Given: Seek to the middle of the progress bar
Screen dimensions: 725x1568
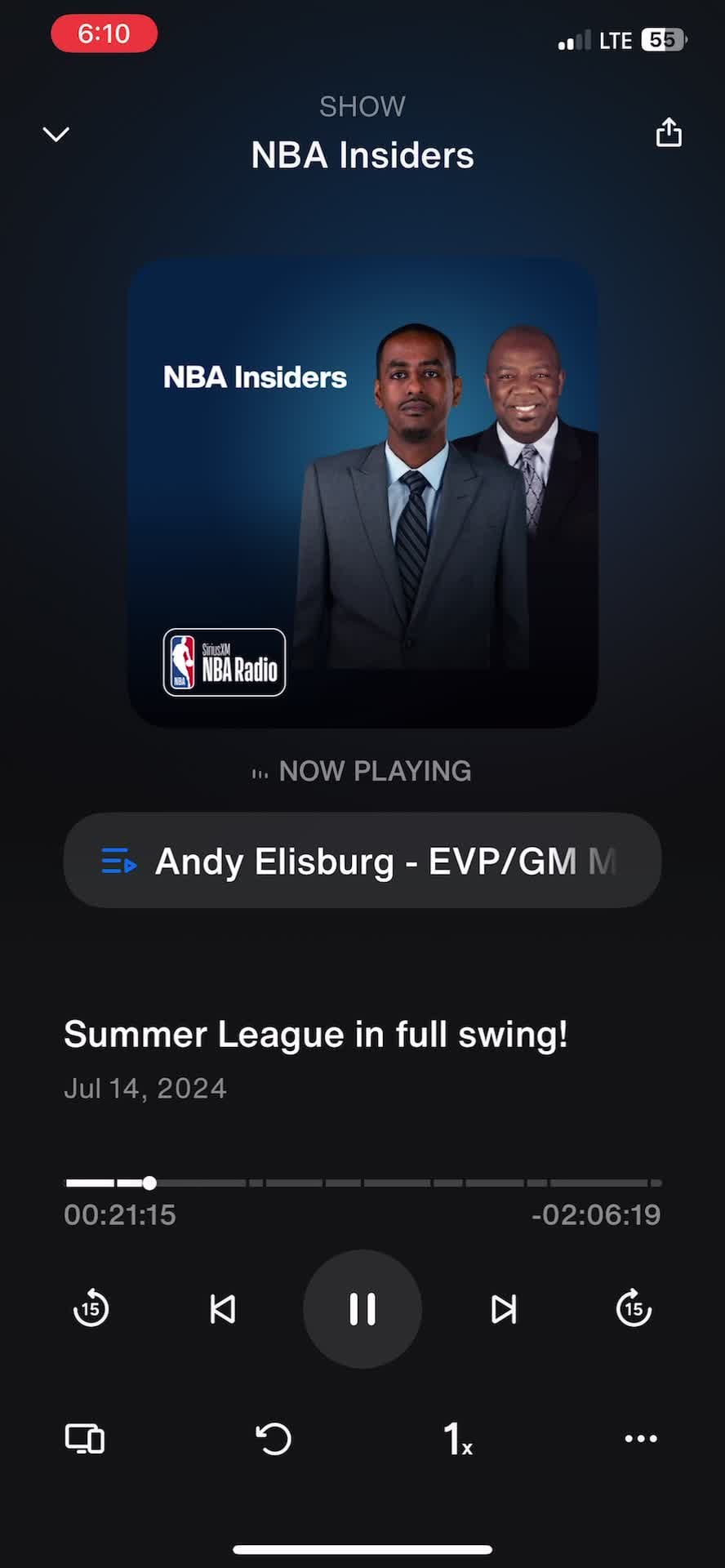Looking at the screenshot, I should 362,1183.
